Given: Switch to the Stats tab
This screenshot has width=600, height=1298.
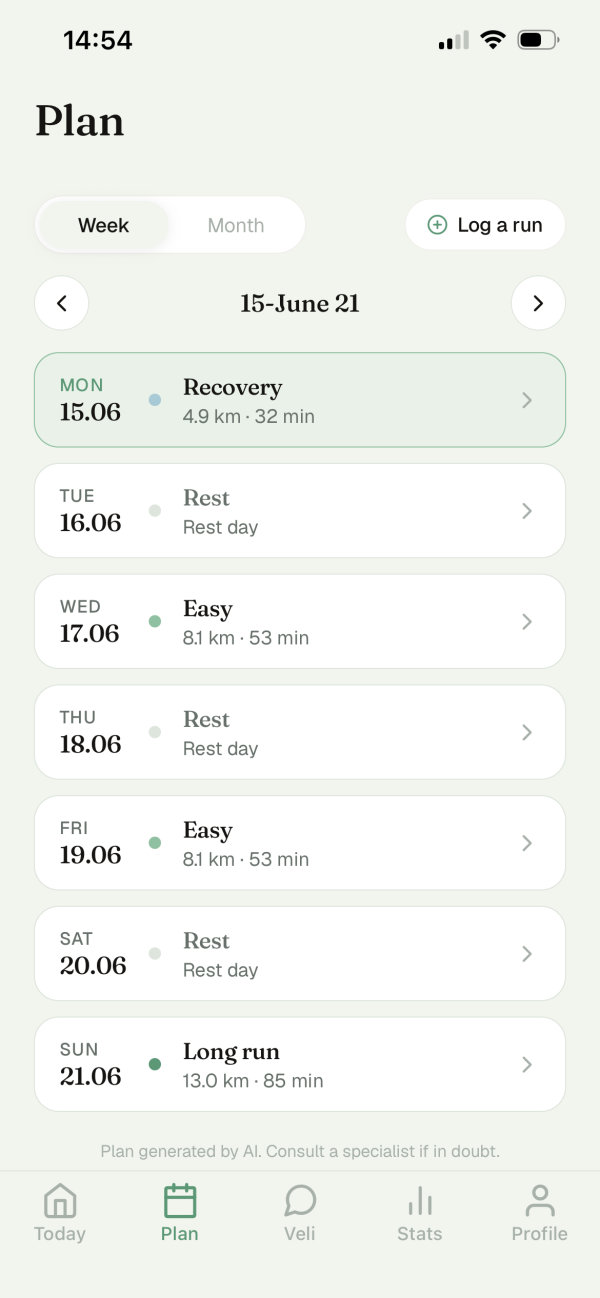Looking at the screenshot, I should 420,1213.
